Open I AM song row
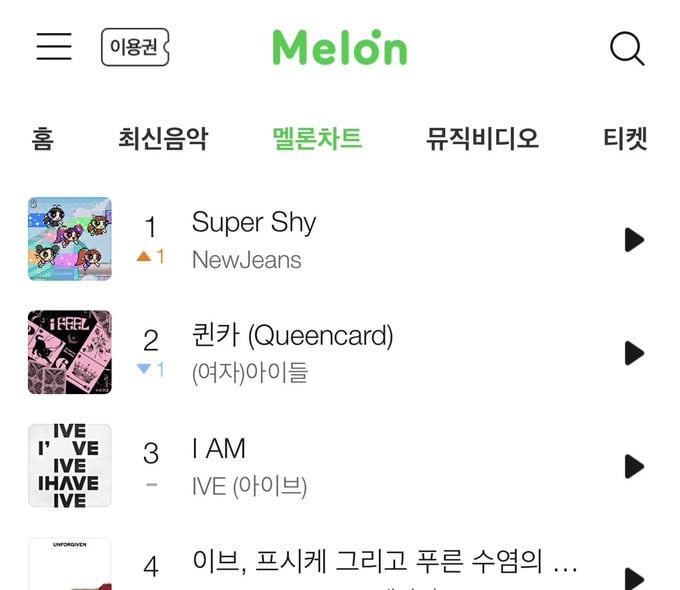Image resolution: width=680 pixels, height=590 pixels. coord(218,449)
